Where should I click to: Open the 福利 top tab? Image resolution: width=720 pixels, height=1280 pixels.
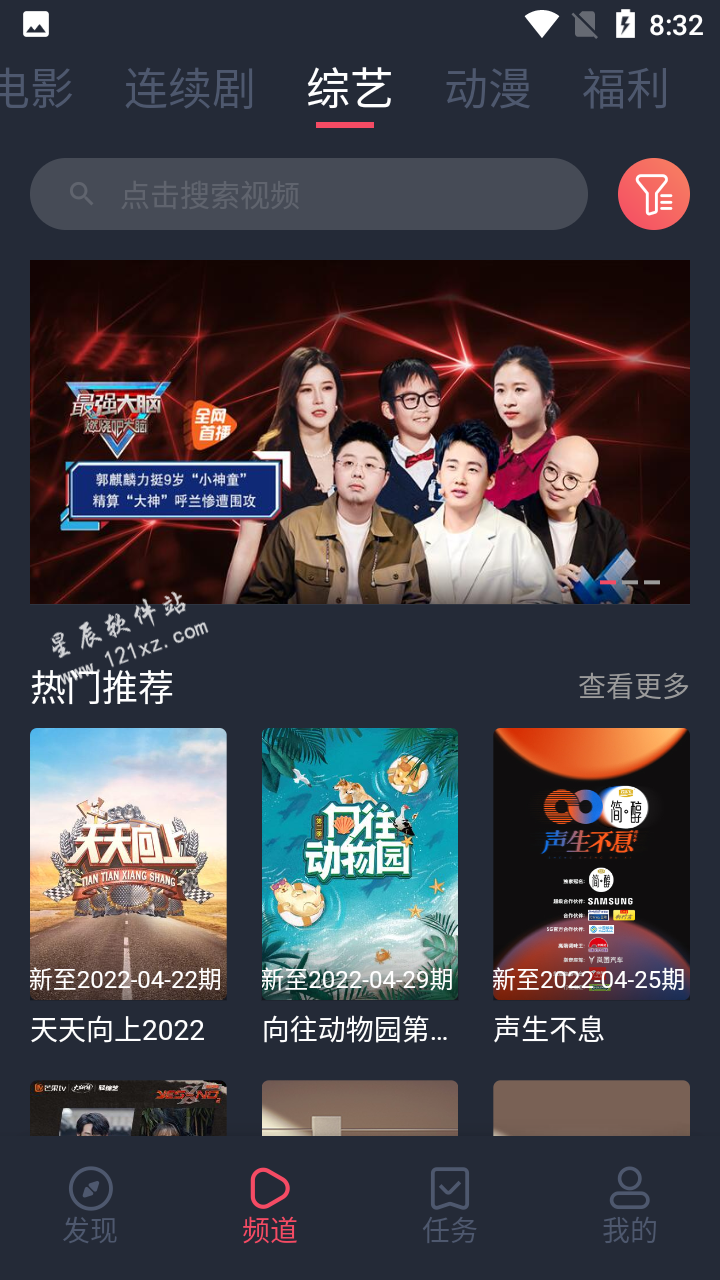(x=625, y=89)
